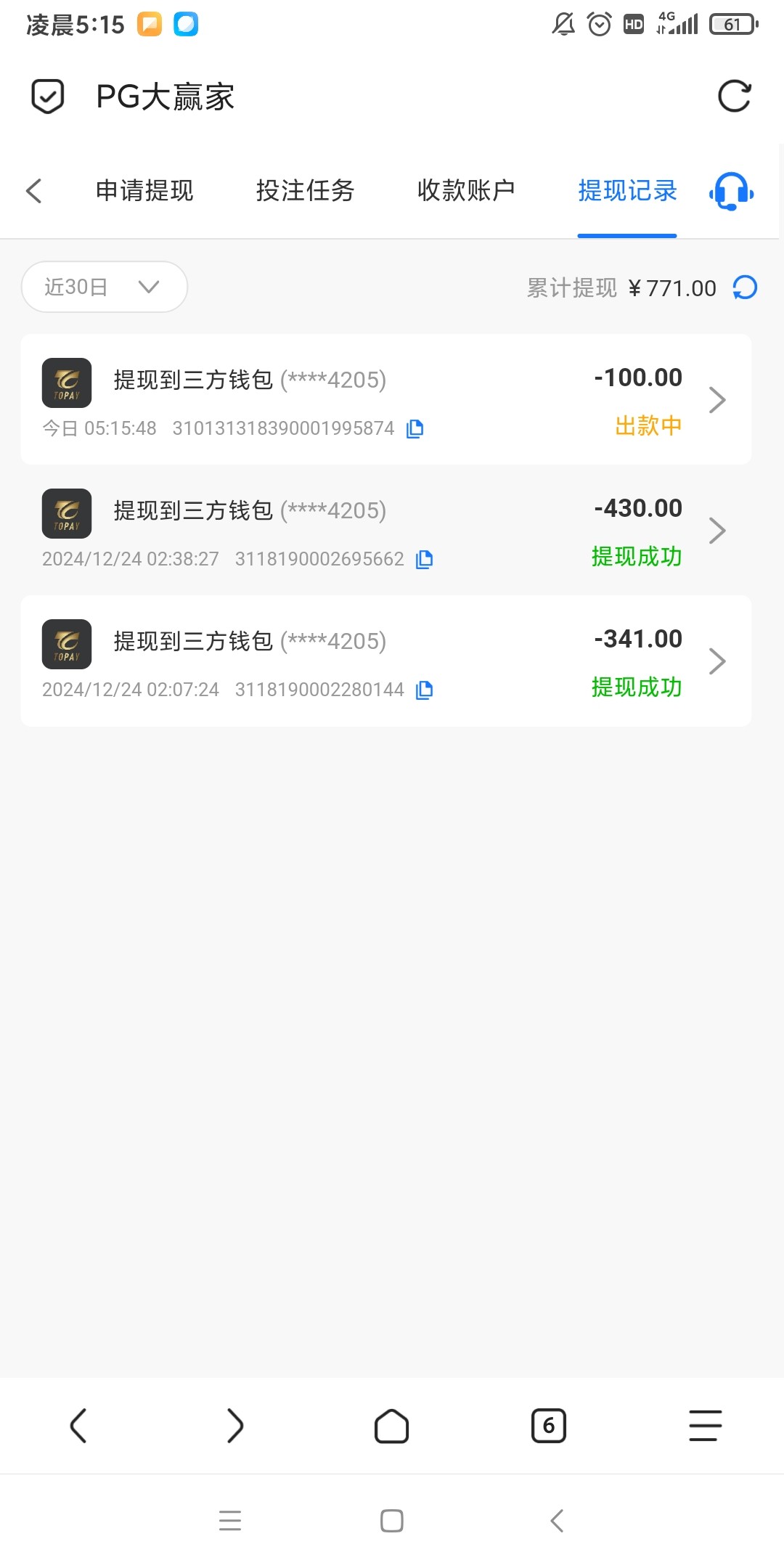Contact customer service via headset icon
Viewport: 784px width, 1568px height.
pyautogui.click(x=731, y=192)
